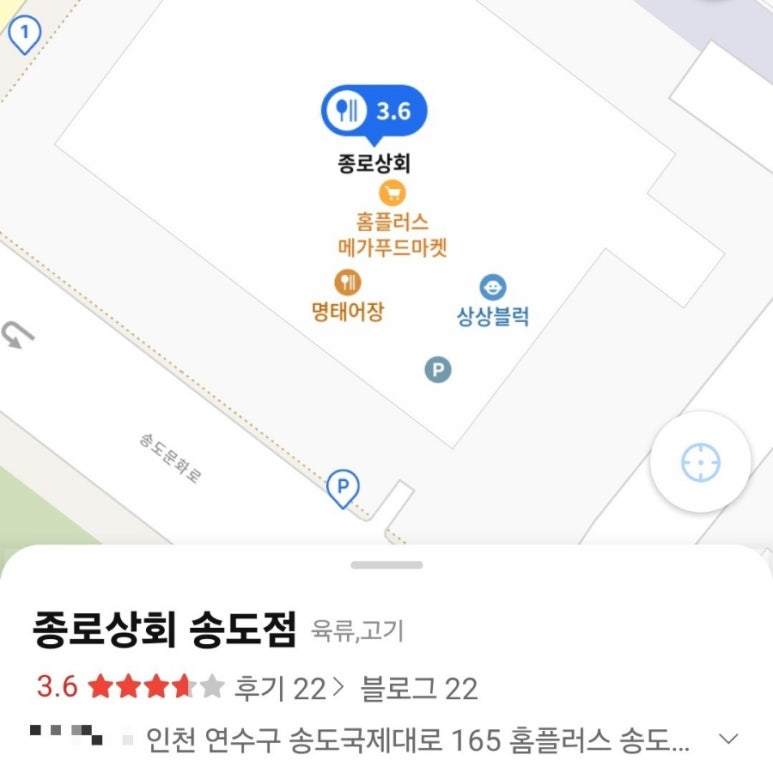The width and height of the screenshot is (773, 773).
Task: Tap the 종로상회 3.6 rating map pin
Action: [x=373, y=110]
